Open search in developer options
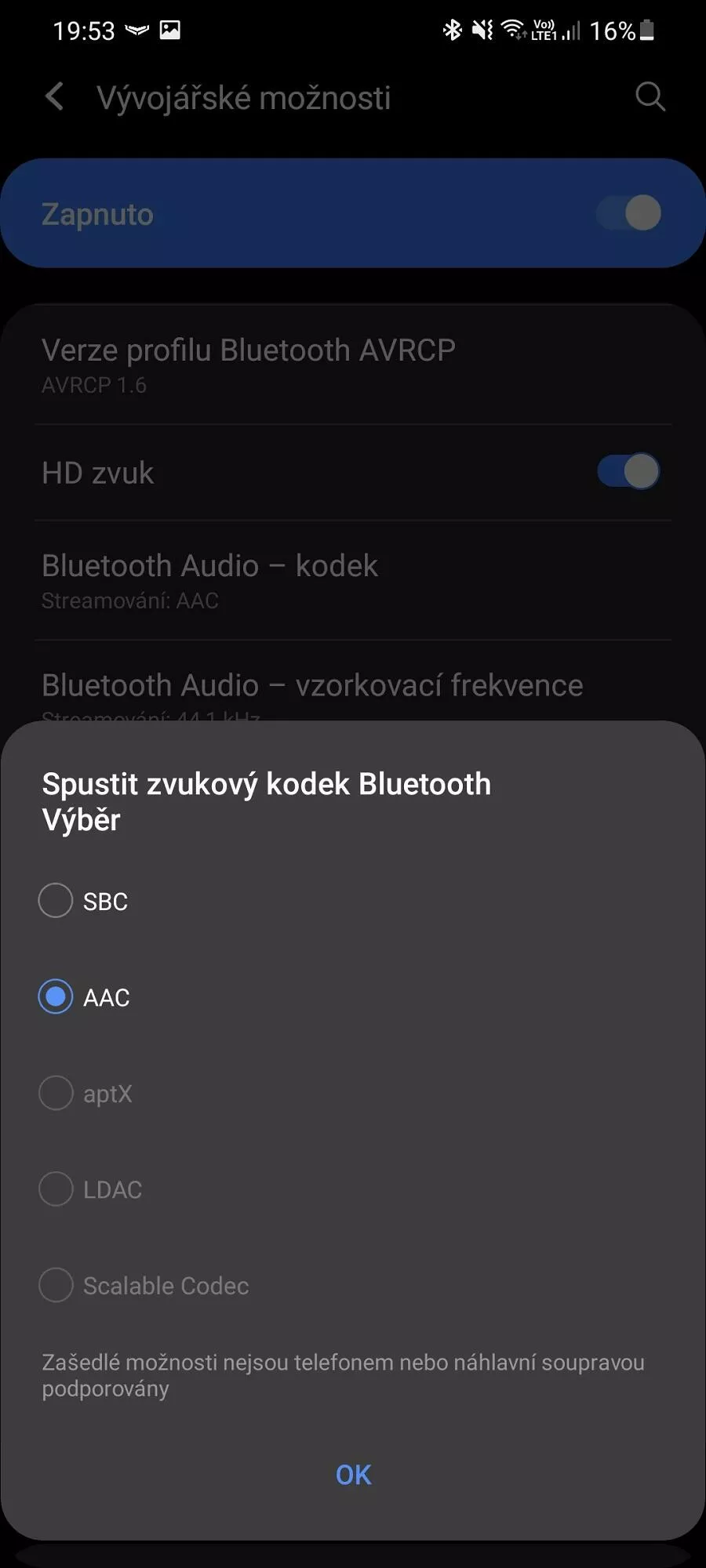The width and height of the screenshot is (706, 1568). pos(650,97)
